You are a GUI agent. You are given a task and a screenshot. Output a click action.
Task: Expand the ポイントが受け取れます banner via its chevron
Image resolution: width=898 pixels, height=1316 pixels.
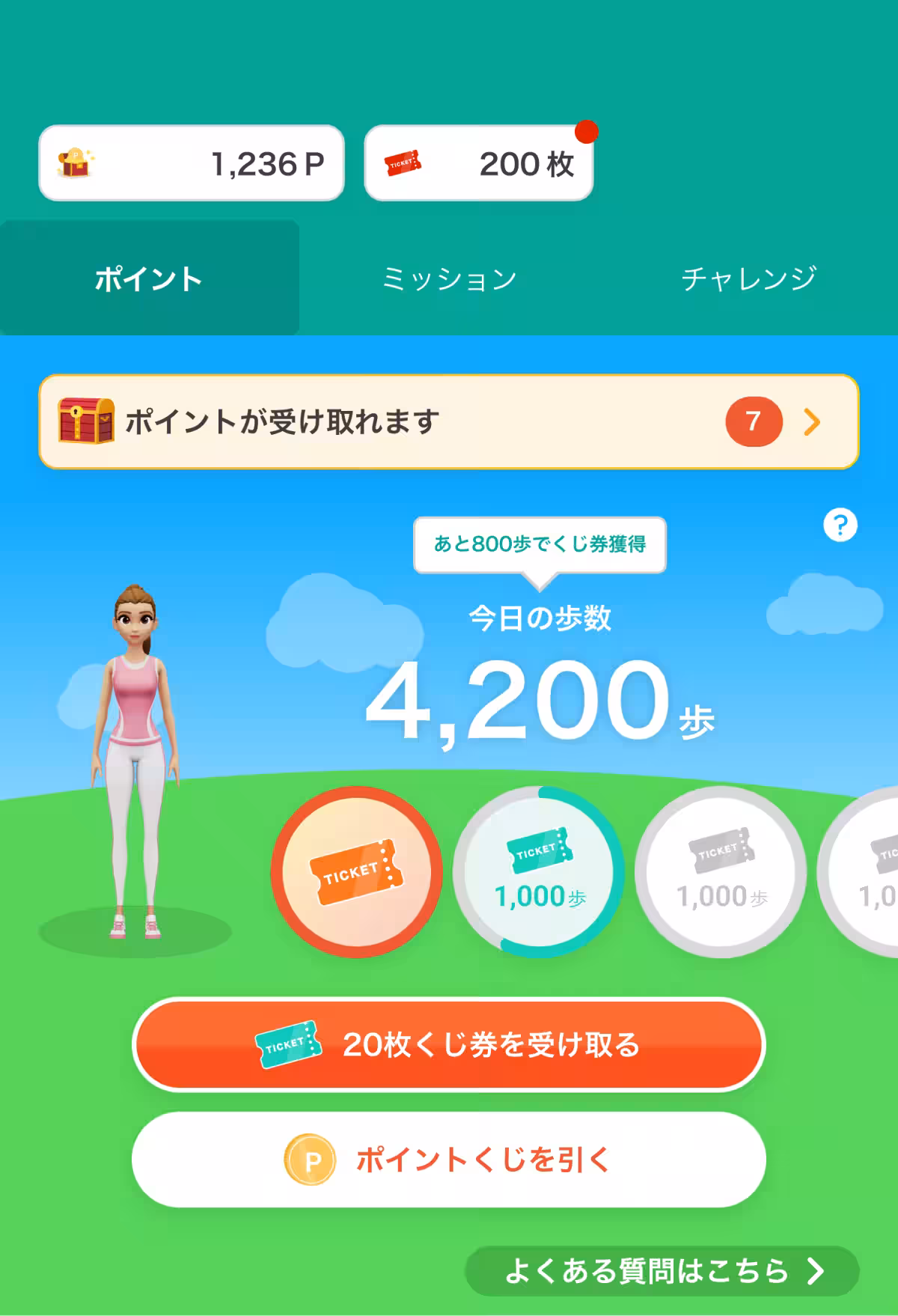pyautogui.click(x=810, y=421)
